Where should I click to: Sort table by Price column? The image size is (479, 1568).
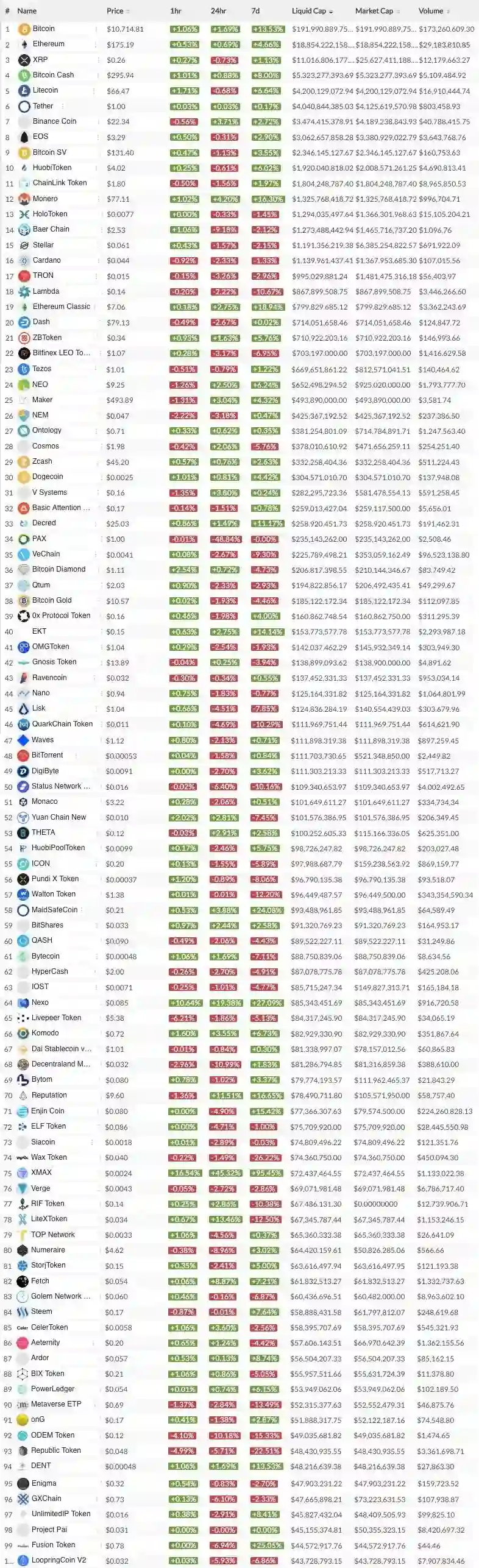116,11
